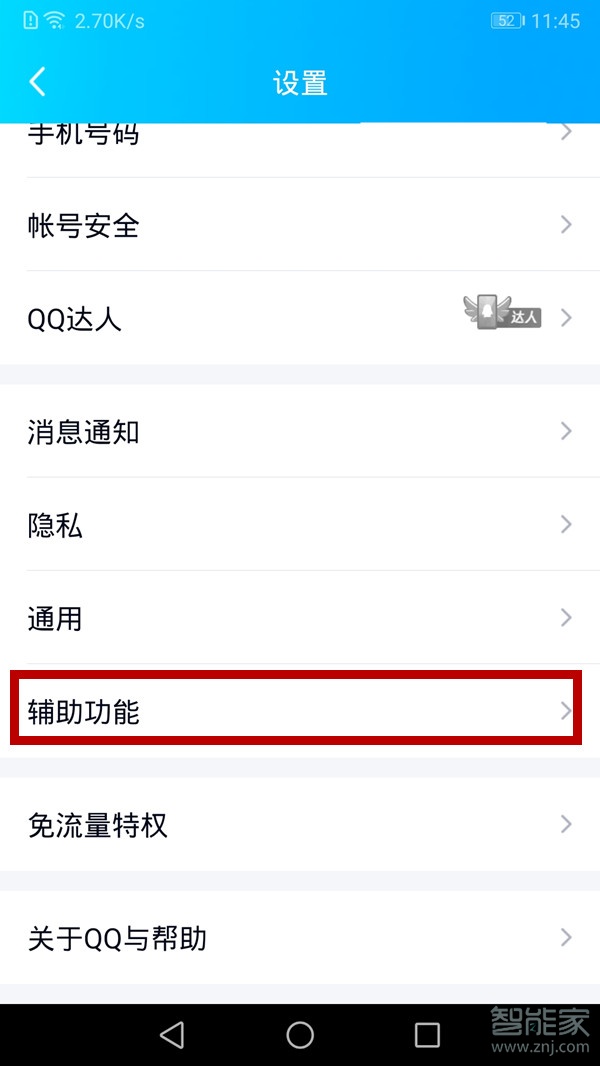Go back from the 设置 page
Screen dimensions: 600x1066
coord(38,82)
